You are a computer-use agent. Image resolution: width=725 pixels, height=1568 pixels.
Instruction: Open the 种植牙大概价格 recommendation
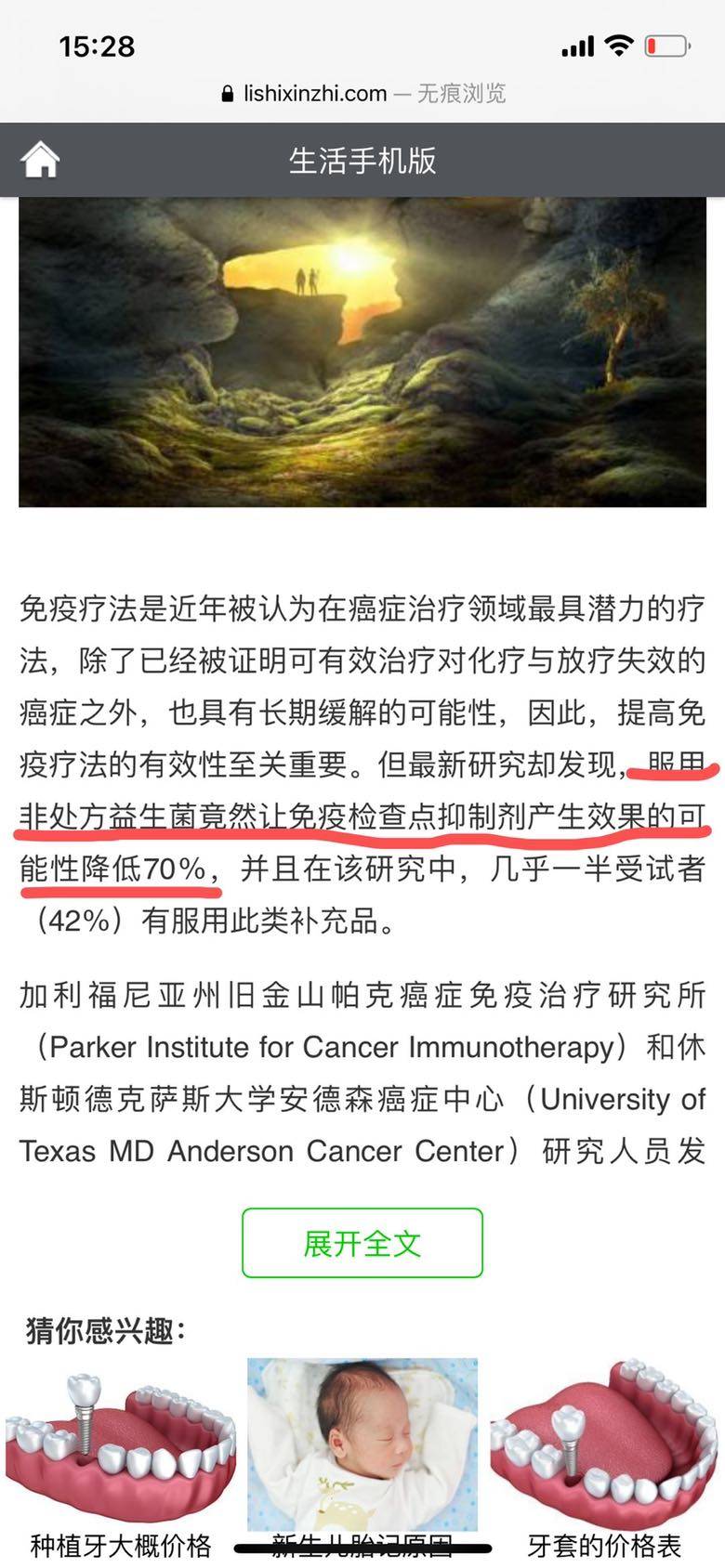pyautogui.click(x=121, y=1449)
